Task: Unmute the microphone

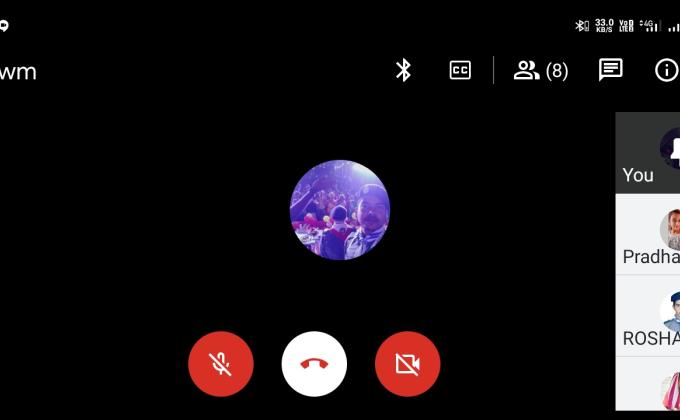Action: [x=221, y=364]
